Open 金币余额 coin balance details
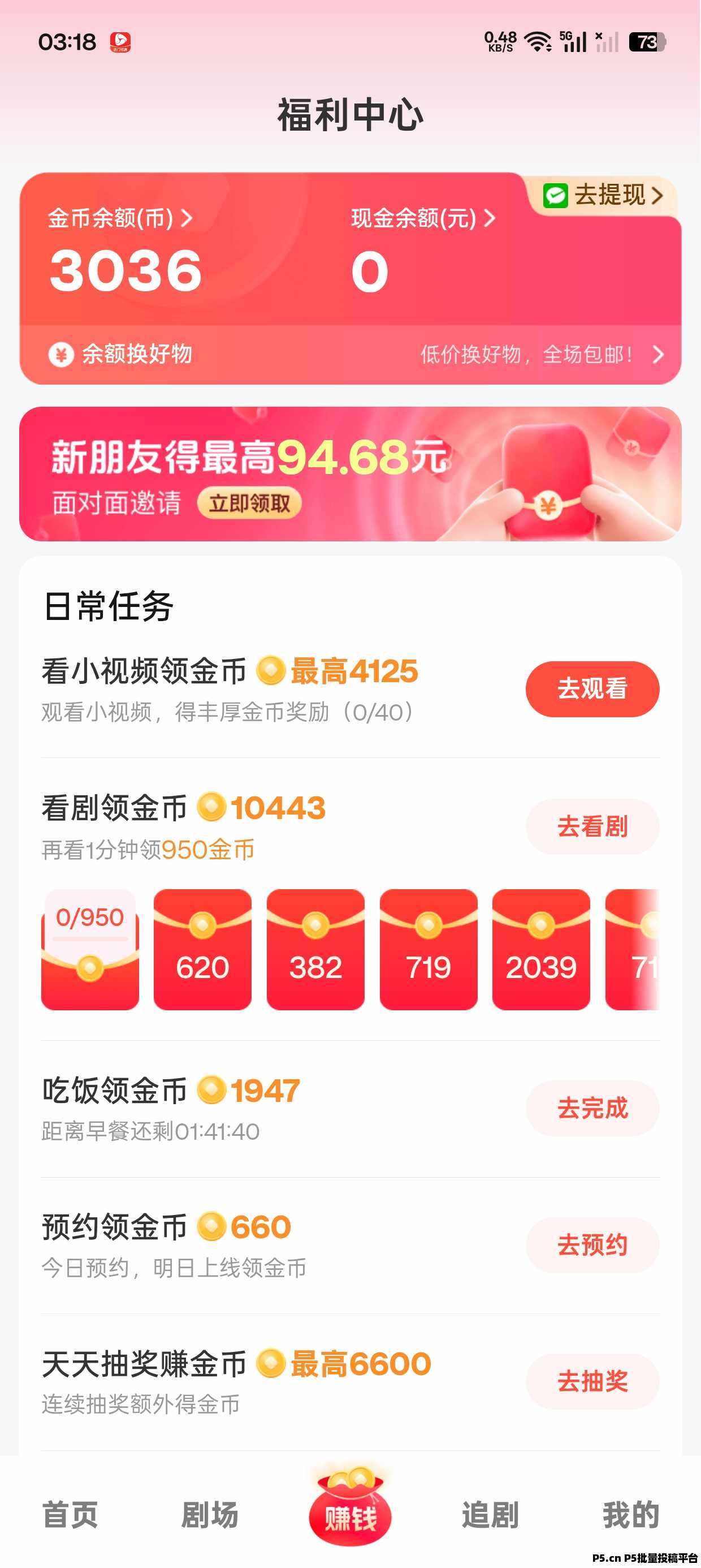 (x=120, y=218)
